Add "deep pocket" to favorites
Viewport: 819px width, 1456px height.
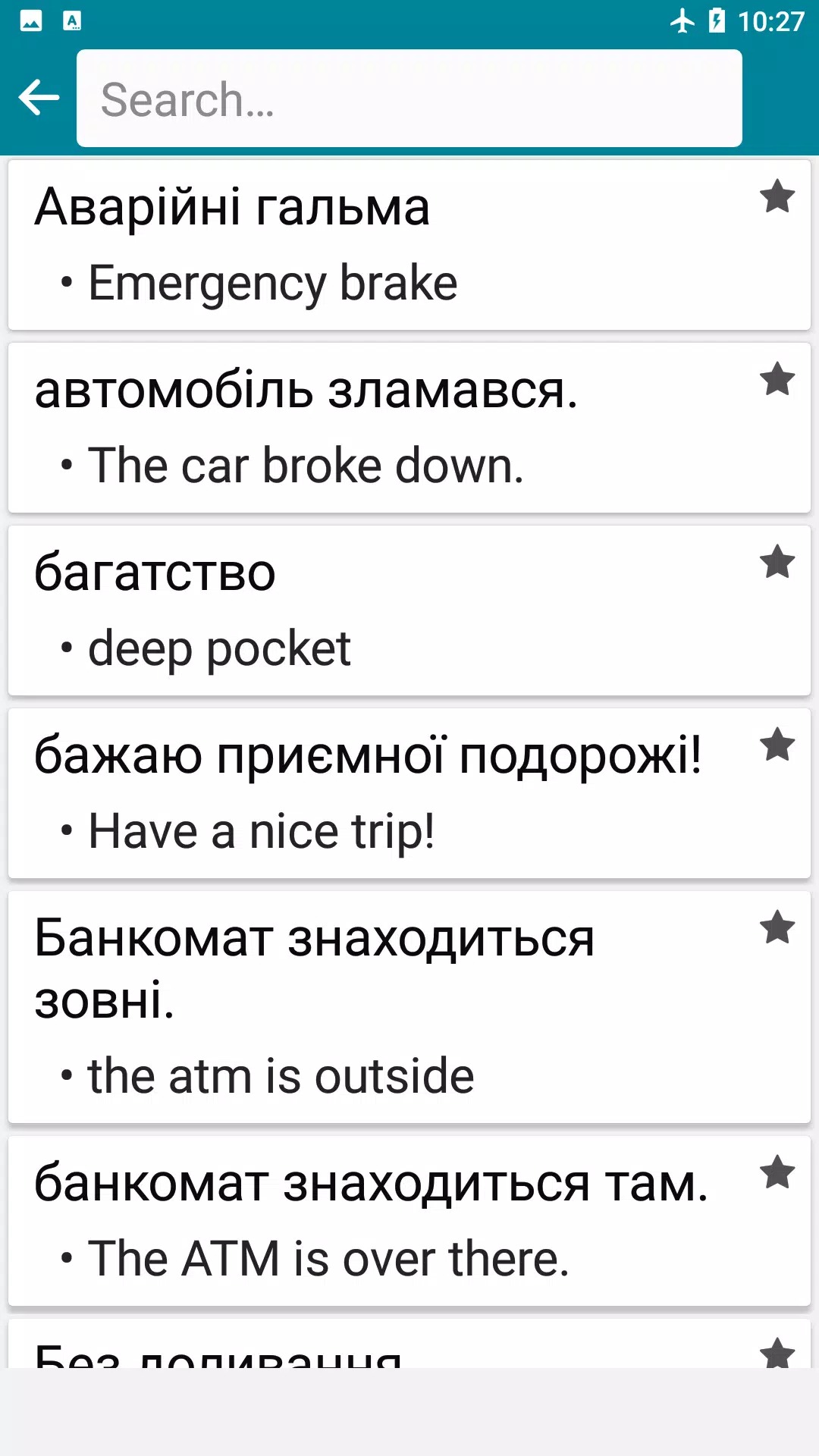pos(777,562)
